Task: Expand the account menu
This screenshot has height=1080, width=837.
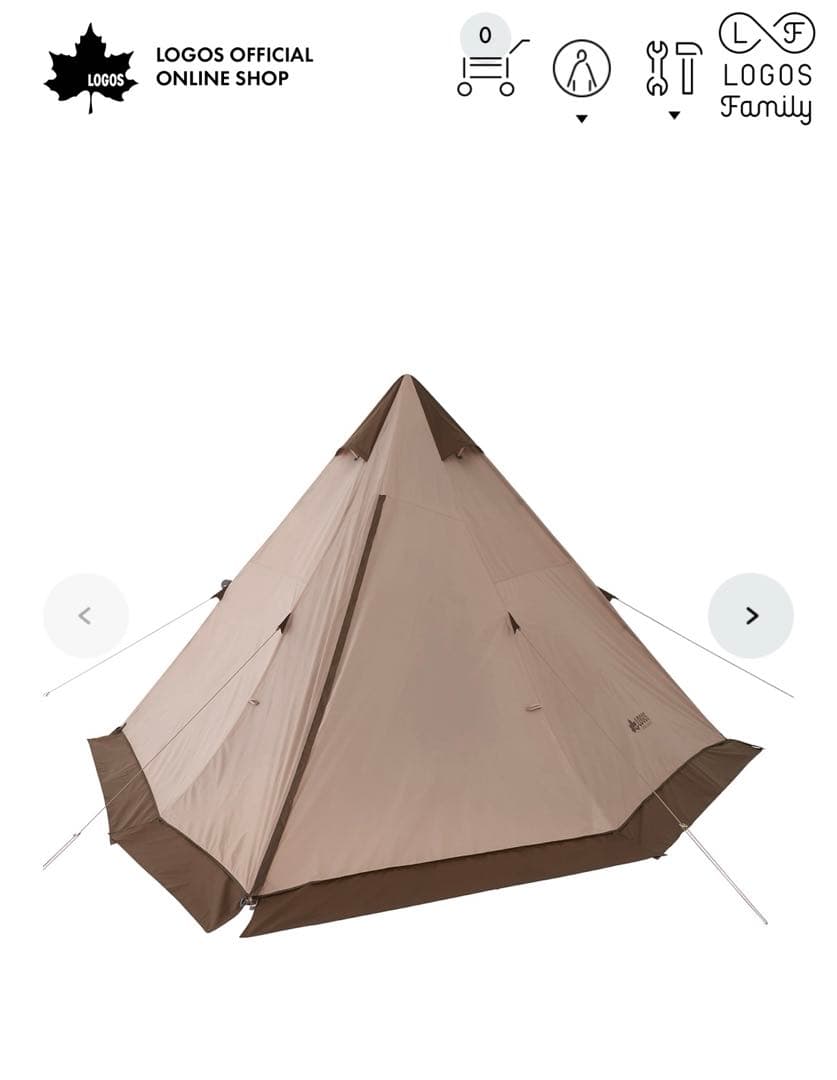Action: (x=581, y=79)
